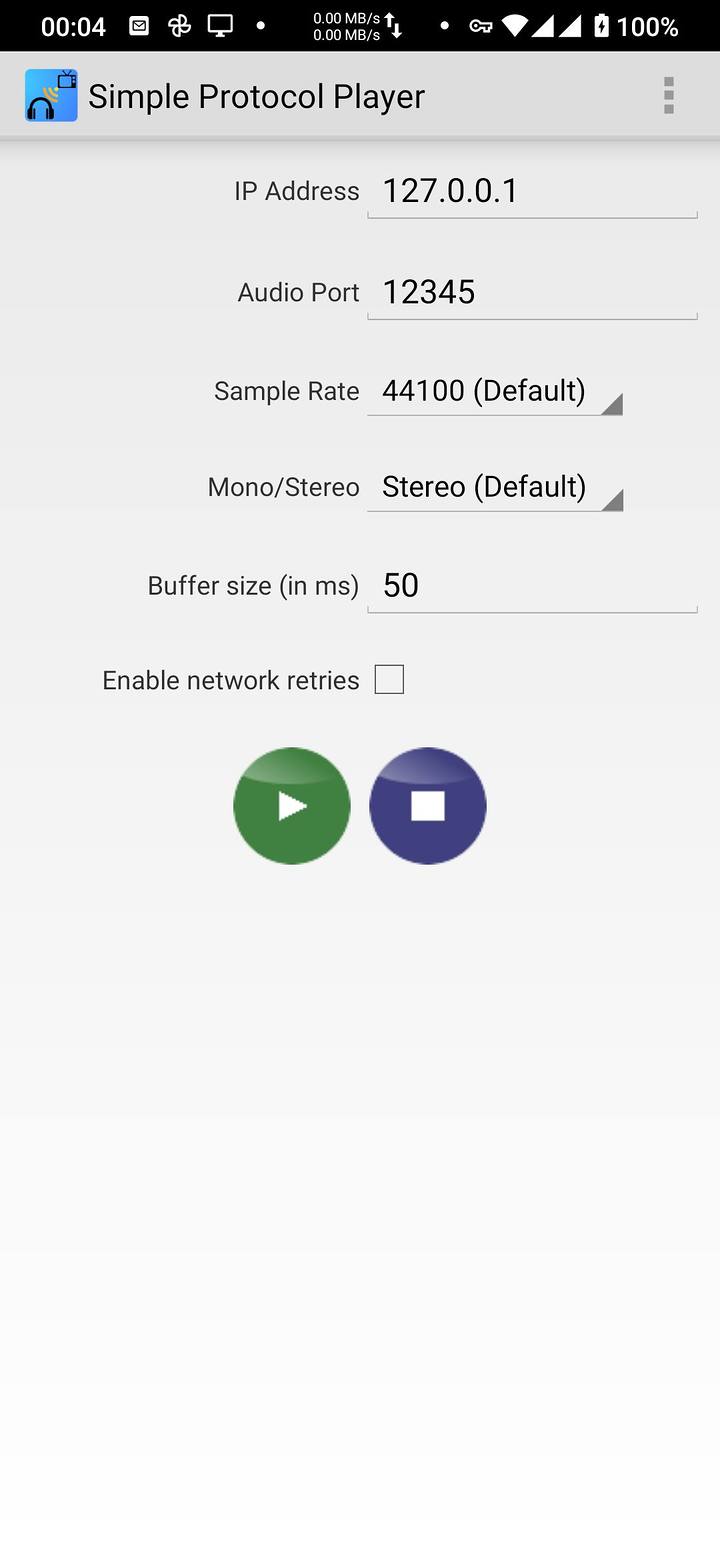Stop playback with the blue stop button
Viewport: 720px width, 1560px height.
point(428,806)
